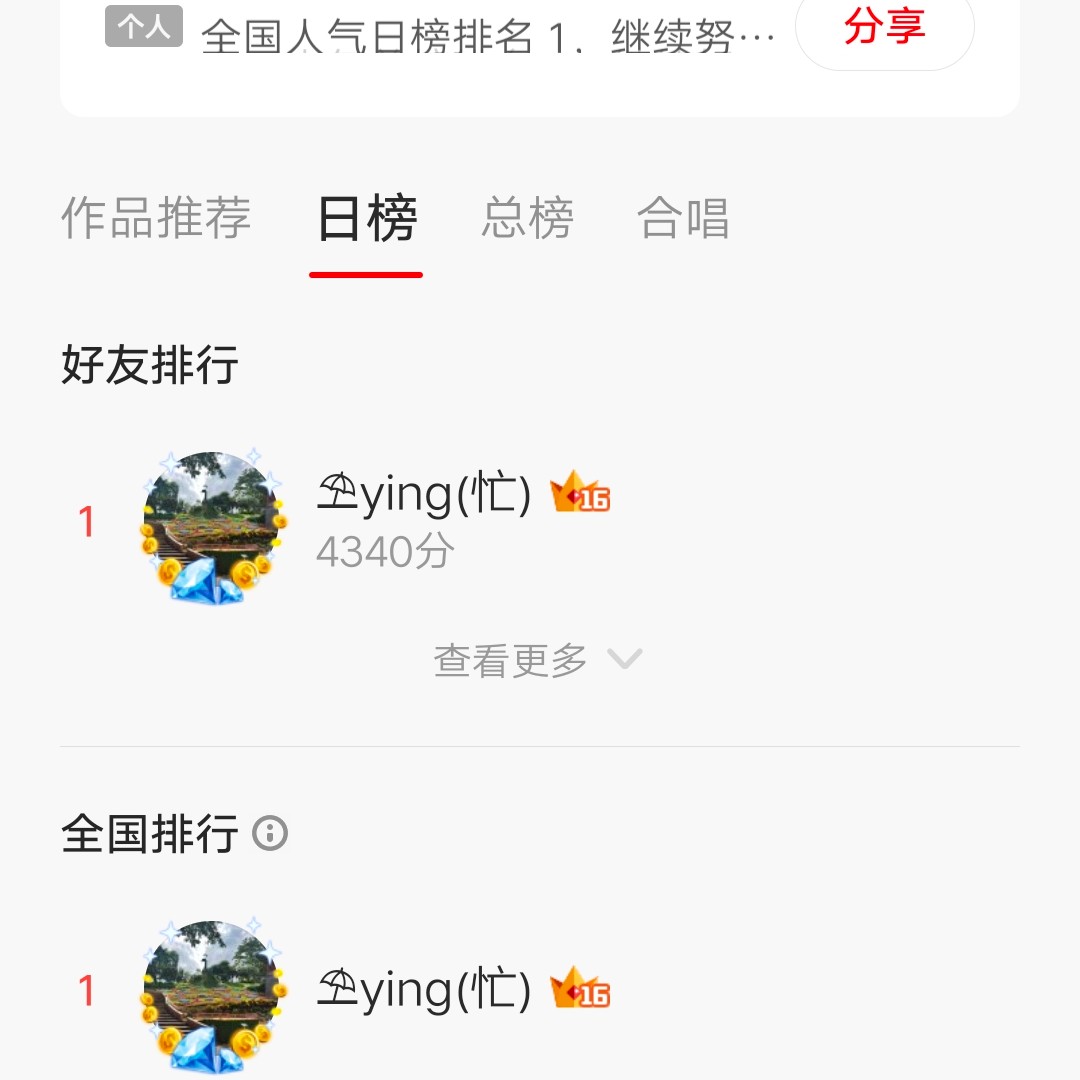Screen dimensions: 1080x1080
Task: Switch to the 作品推荐 tab
Action: point(156,218)
